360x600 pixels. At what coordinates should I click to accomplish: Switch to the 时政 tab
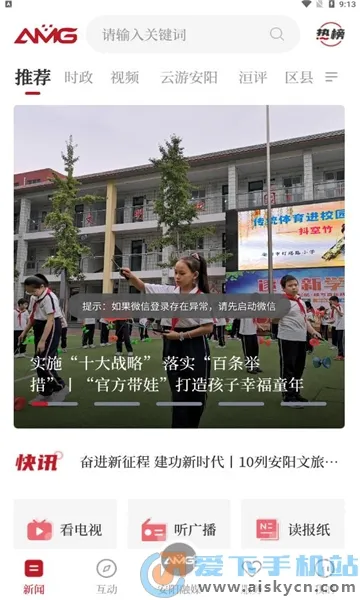click(78, 77)
